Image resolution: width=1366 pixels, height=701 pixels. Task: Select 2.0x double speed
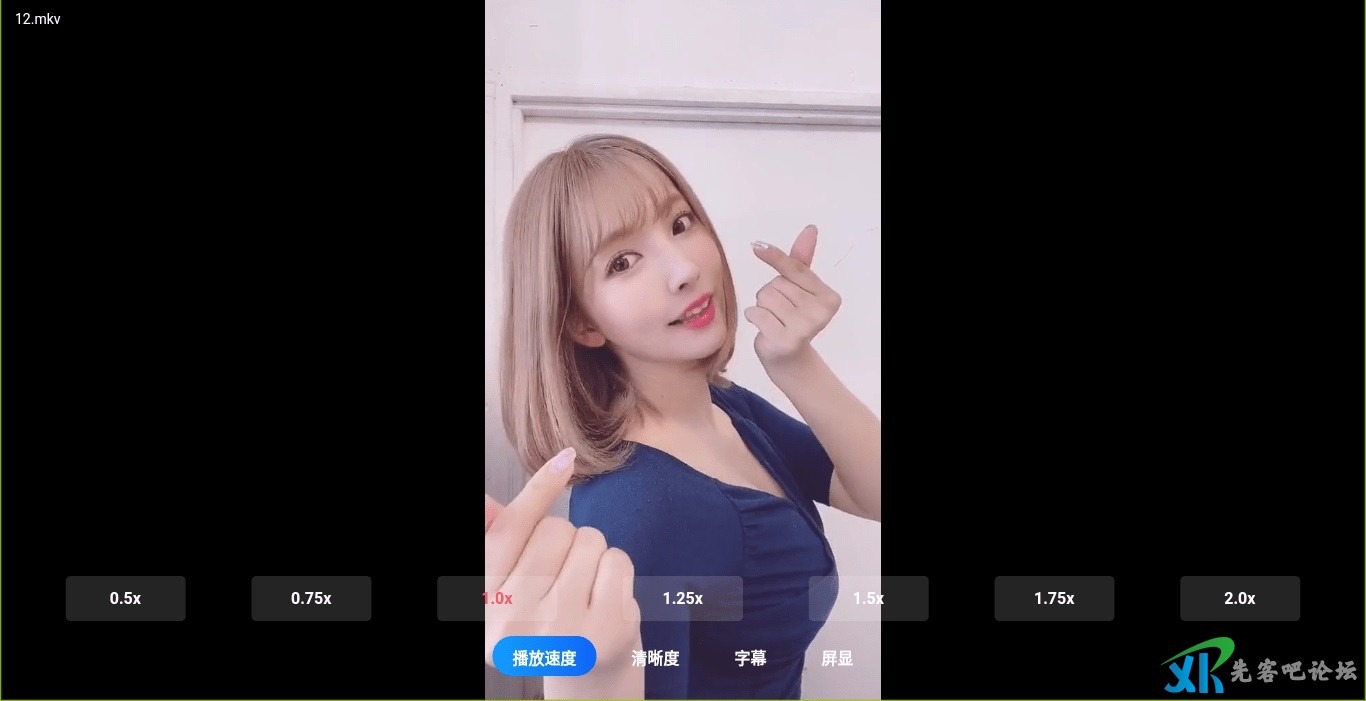(x=1239, y=598)
